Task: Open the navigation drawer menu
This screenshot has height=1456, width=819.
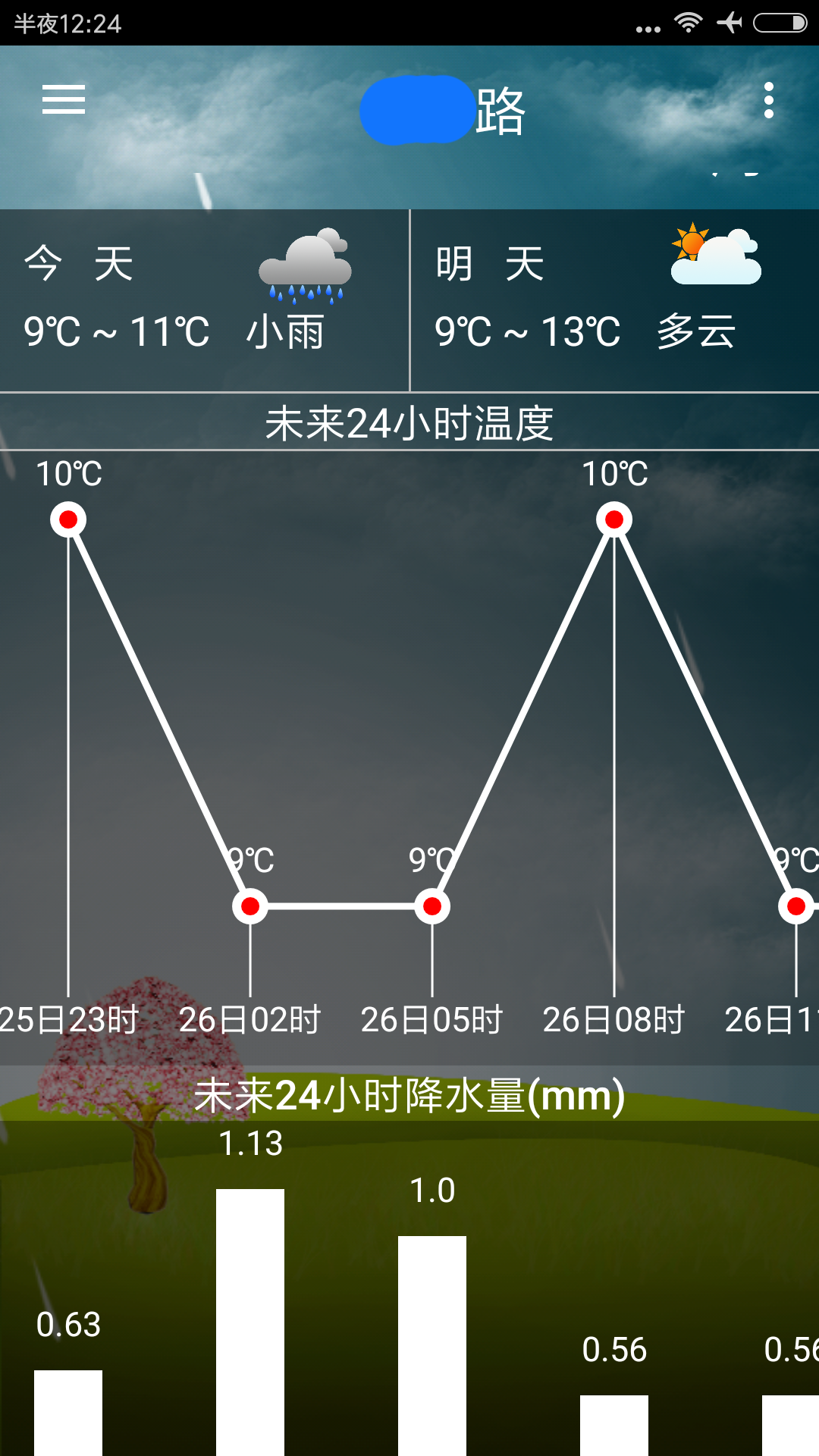Action: point(64,99)
